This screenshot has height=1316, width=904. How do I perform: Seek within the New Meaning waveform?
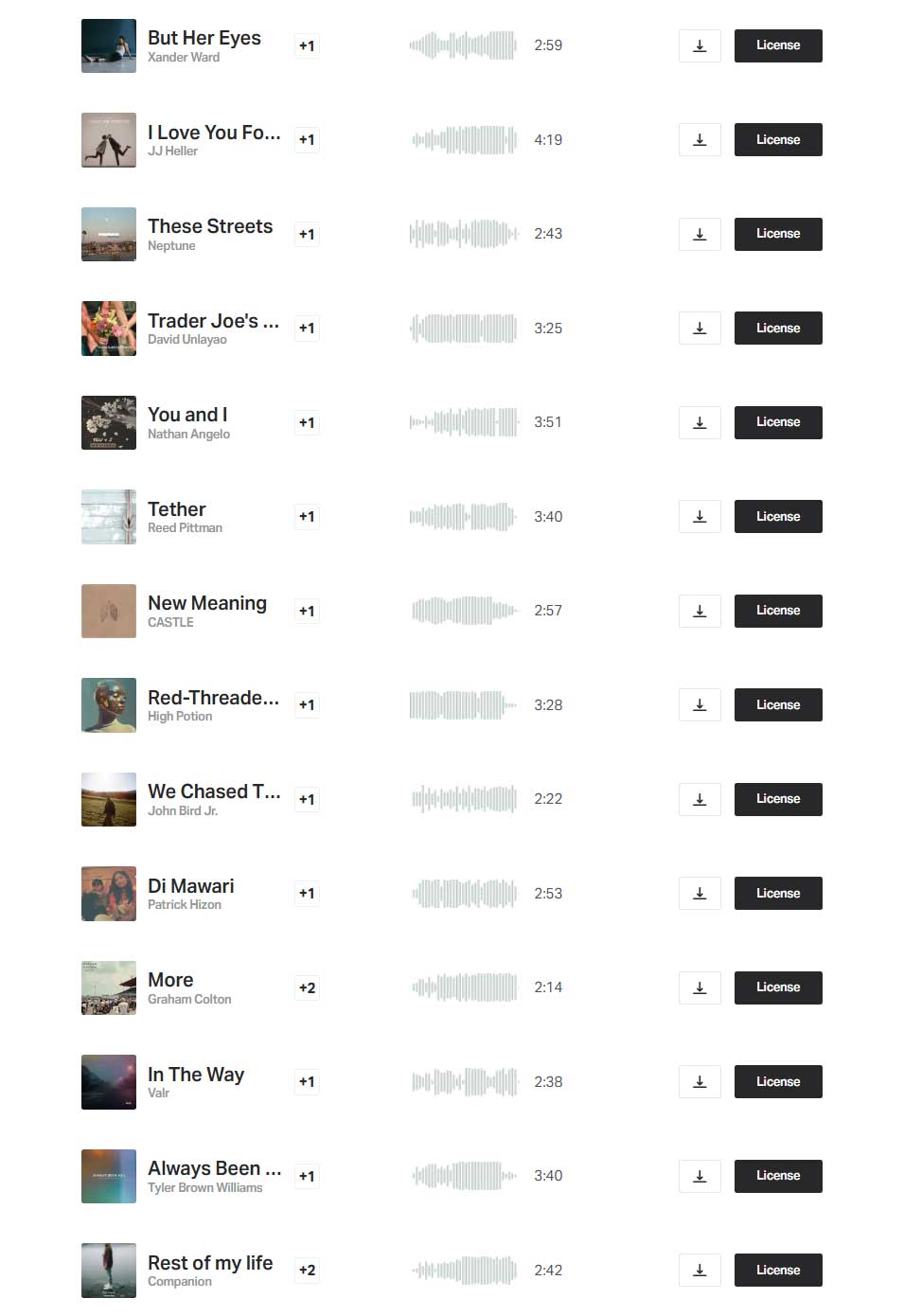(x=464, y=611)
